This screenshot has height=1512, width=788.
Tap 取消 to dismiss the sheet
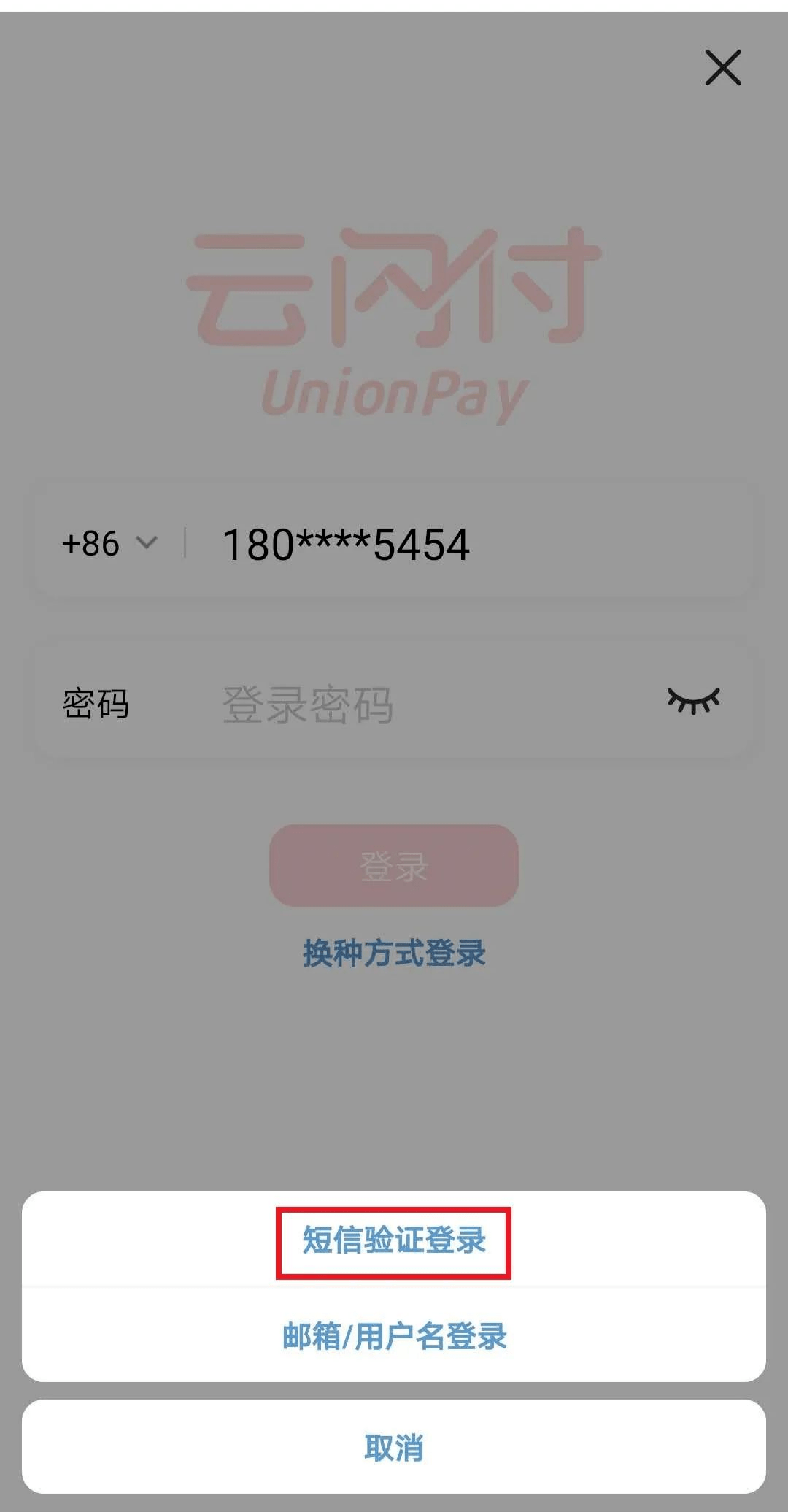[394, 1447]
